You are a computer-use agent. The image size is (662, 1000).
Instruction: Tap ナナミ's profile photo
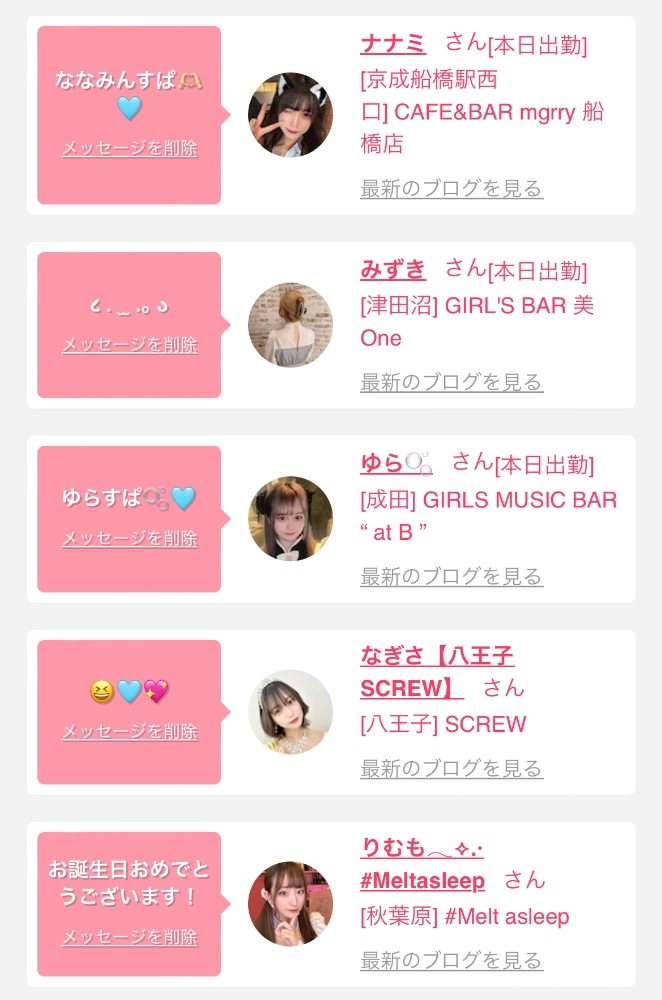pyautogui.click(x=290, y=115)
